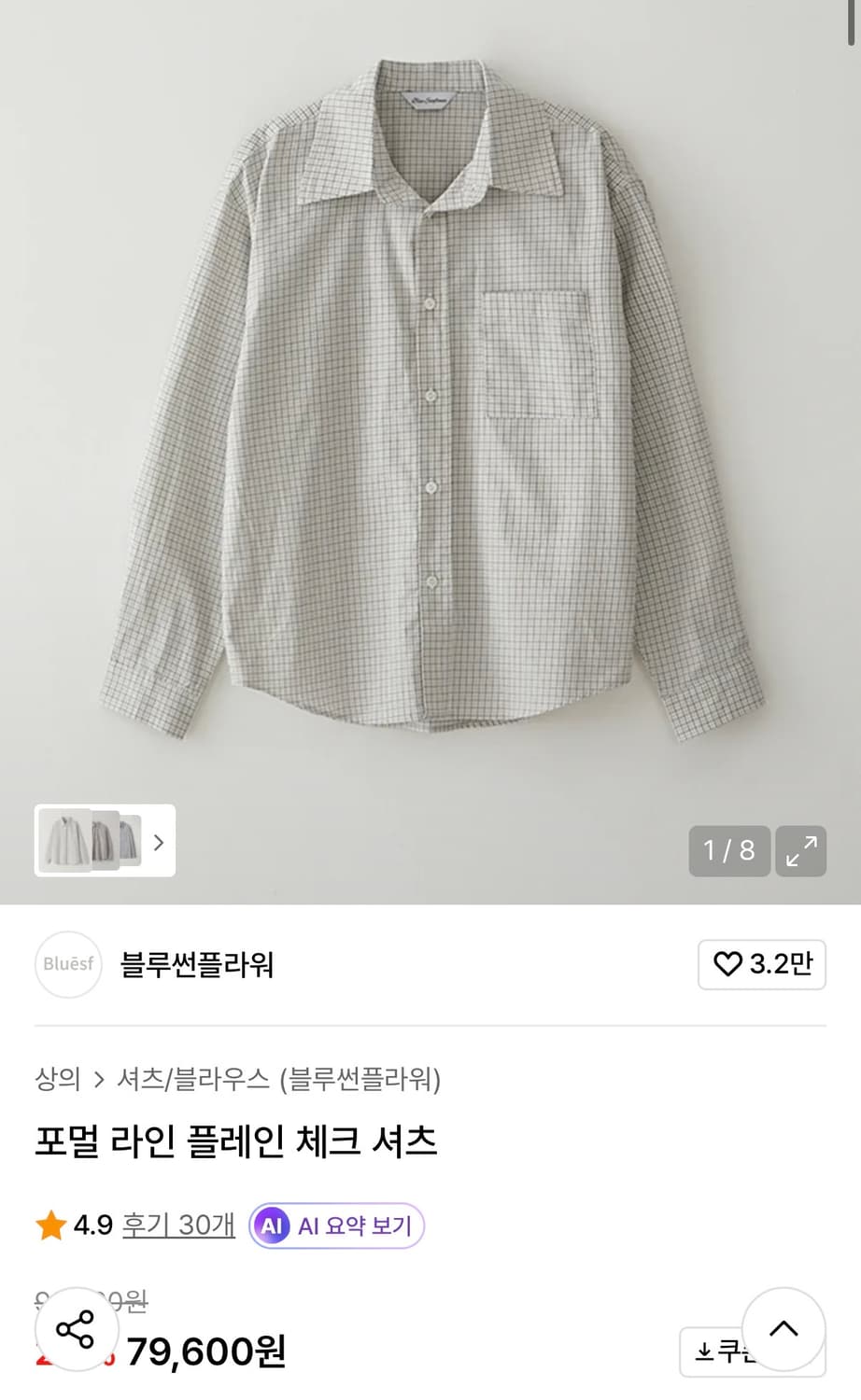The image size is (861, 1400).
Task: Tap the 1/8 image counter
Action: [x=729, y=851]
